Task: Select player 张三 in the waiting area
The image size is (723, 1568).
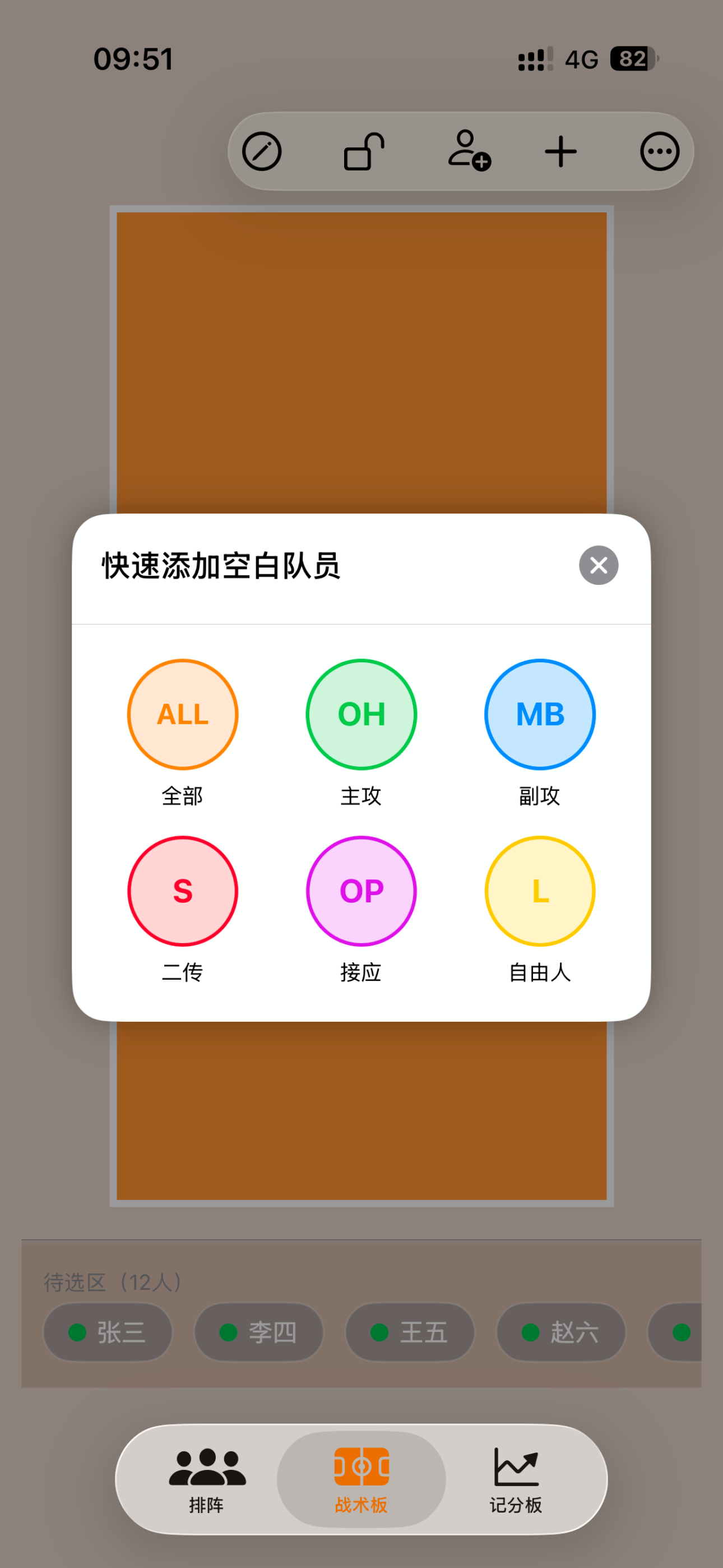Action: 108,1332
